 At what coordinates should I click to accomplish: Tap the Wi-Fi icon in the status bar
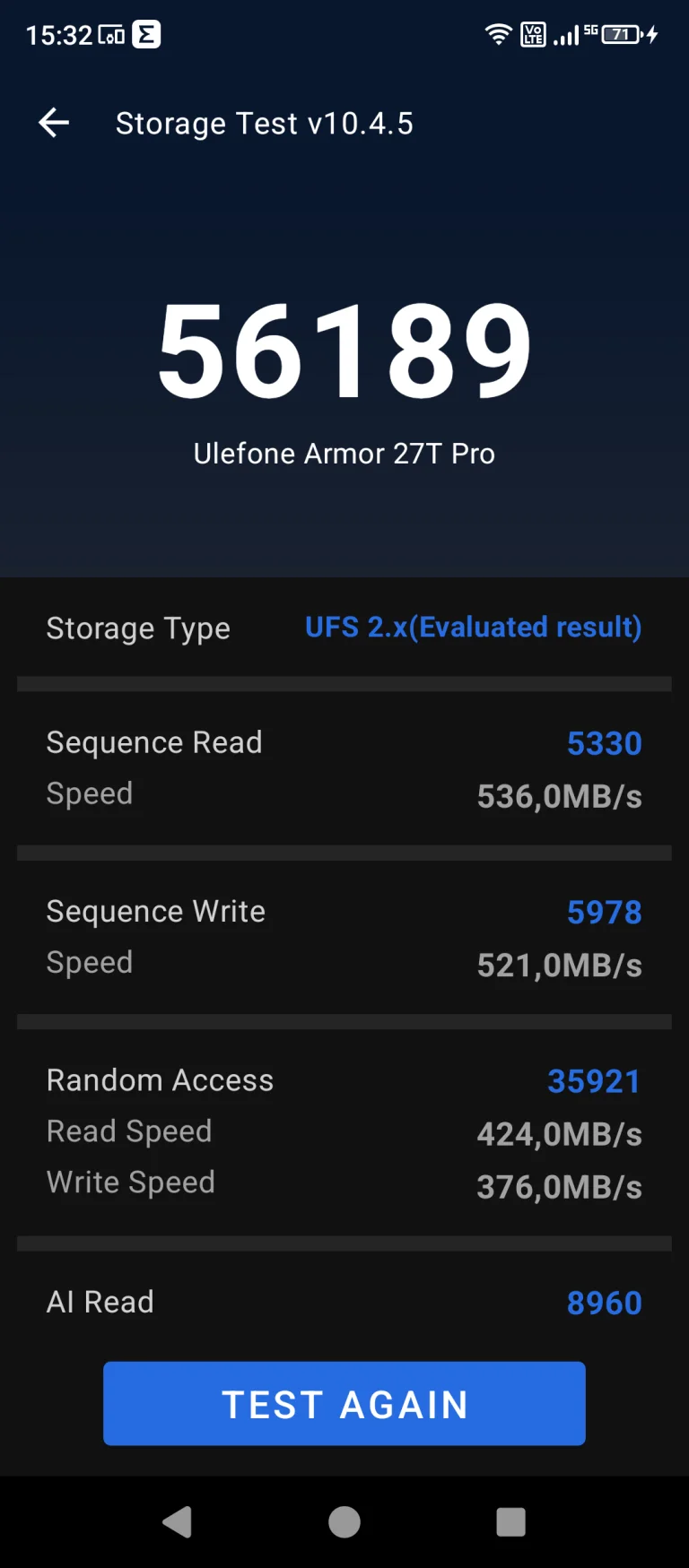[499, 34]
